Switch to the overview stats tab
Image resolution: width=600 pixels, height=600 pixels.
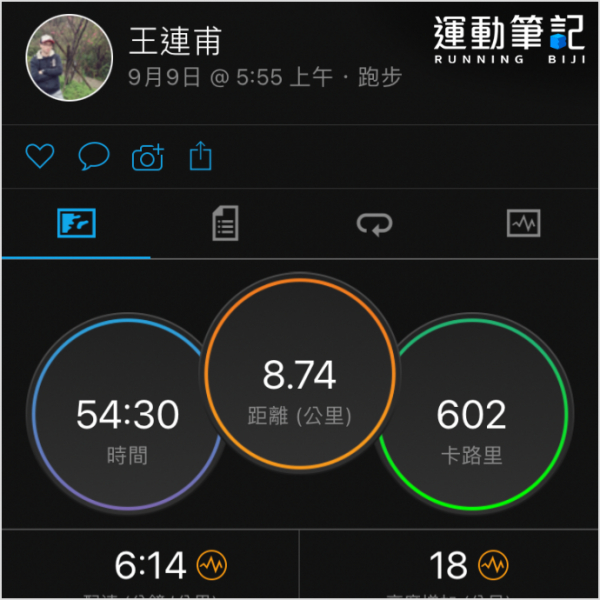point(76,223)
